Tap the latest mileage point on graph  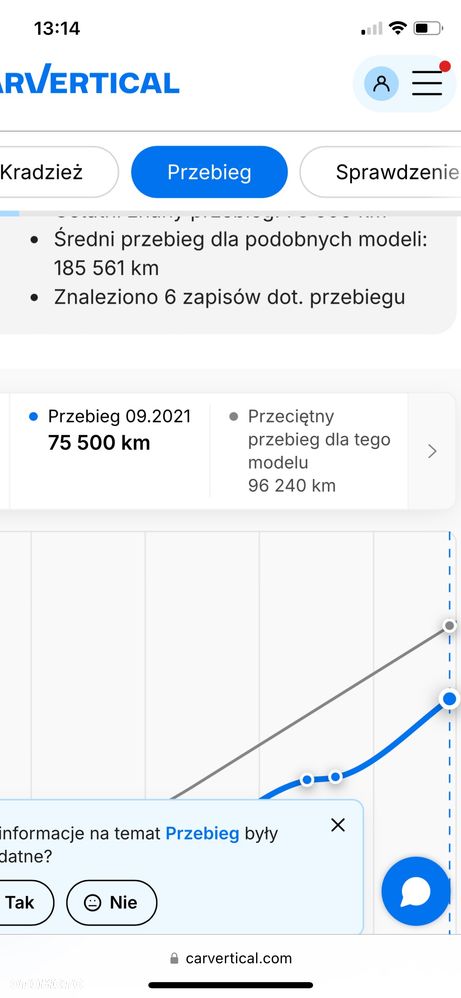450,699
